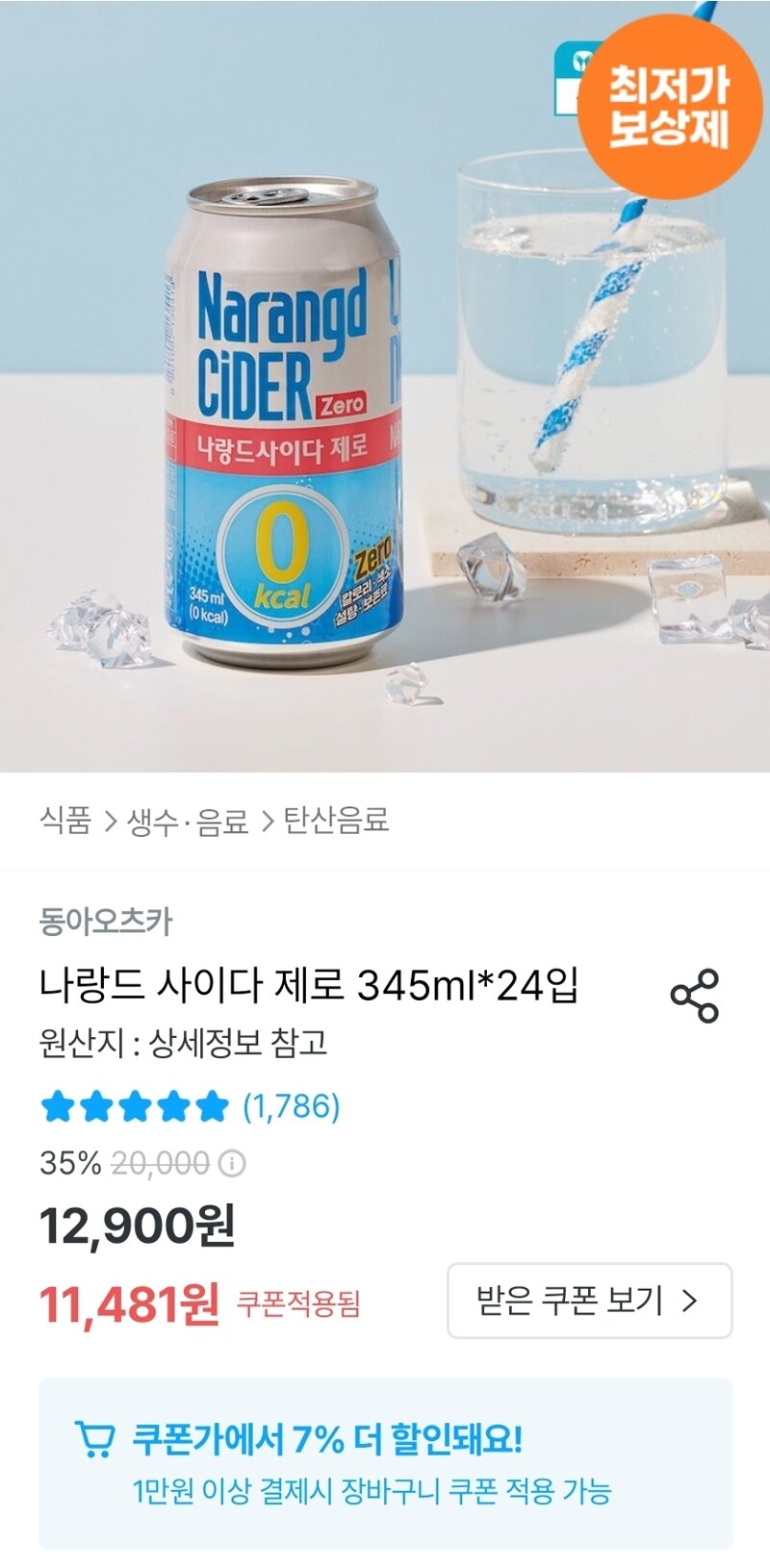Share this product via share icon
Image resolution: width=770 pixels, height=1568 pixels.
pyautogui.click(x=695, y=996)
